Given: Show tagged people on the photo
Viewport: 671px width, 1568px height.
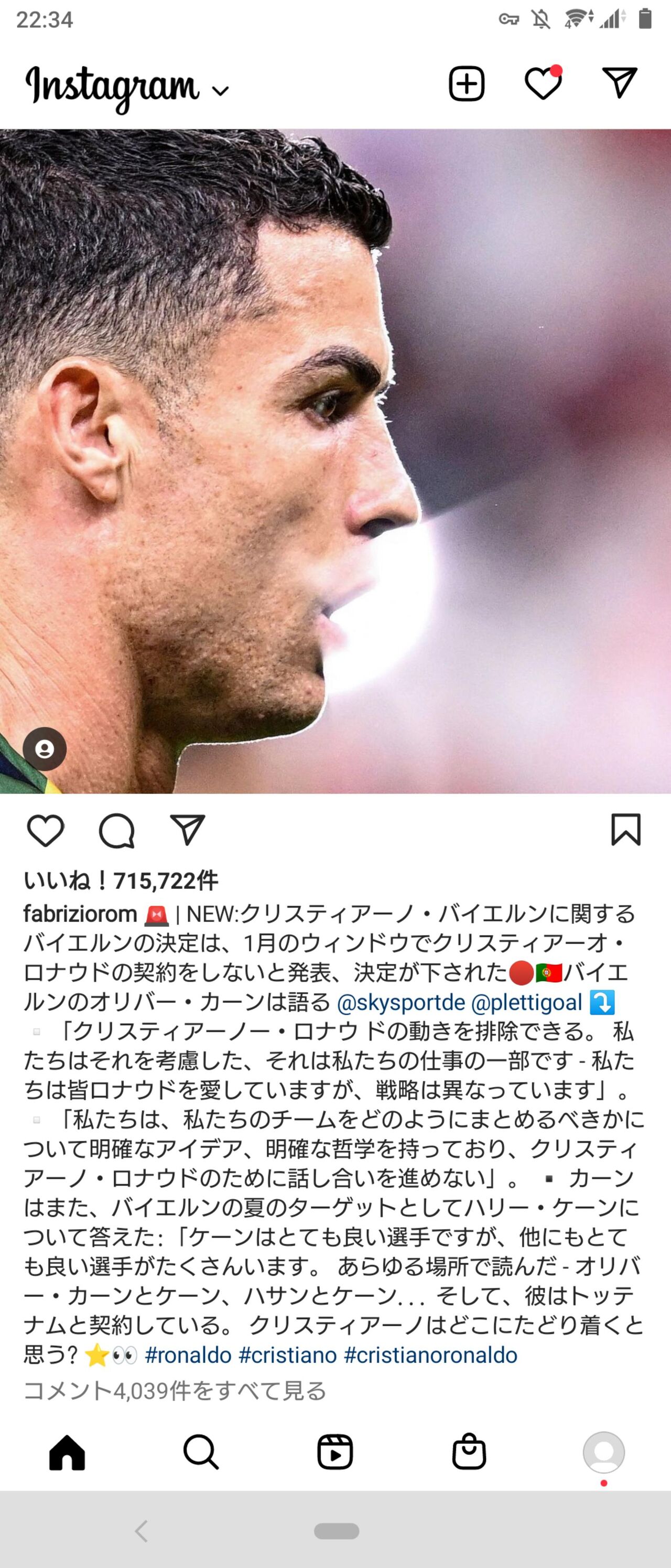Looking at the screenshot, I should coord(45,749).
